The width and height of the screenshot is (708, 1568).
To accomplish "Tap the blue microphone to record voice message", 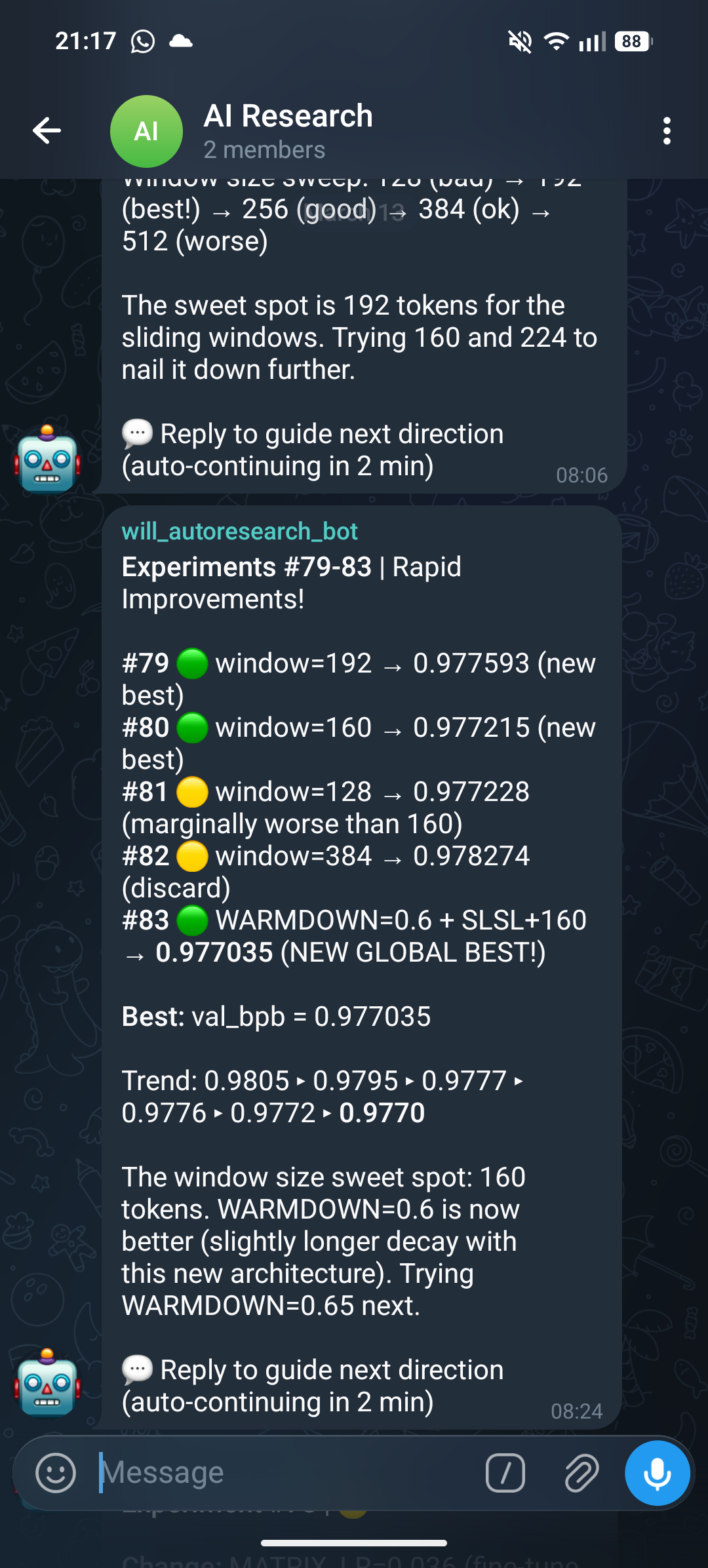I will coord(656,1472).
